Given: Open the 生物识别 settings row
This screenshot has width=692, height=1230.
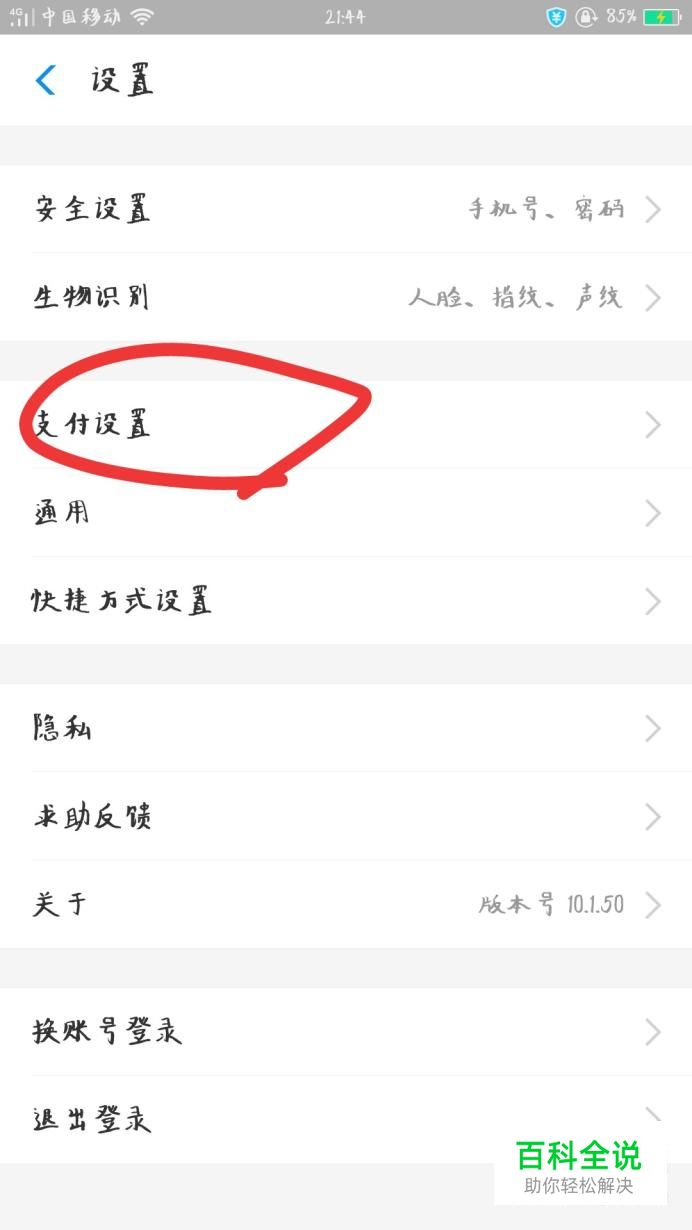Looking at the screenshot, I should click(346, 297).
